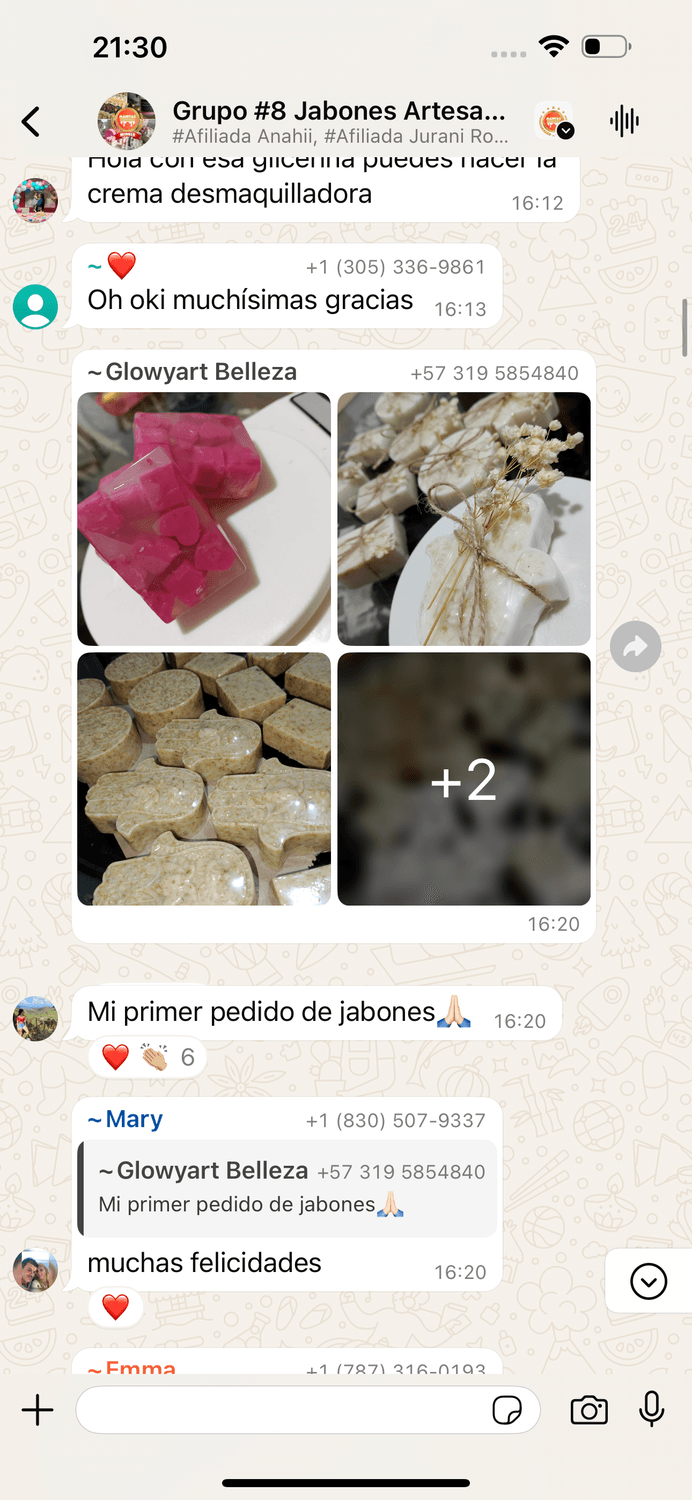
Task: Start a voice chat with the waveform icon
Action: coord(624,122)
